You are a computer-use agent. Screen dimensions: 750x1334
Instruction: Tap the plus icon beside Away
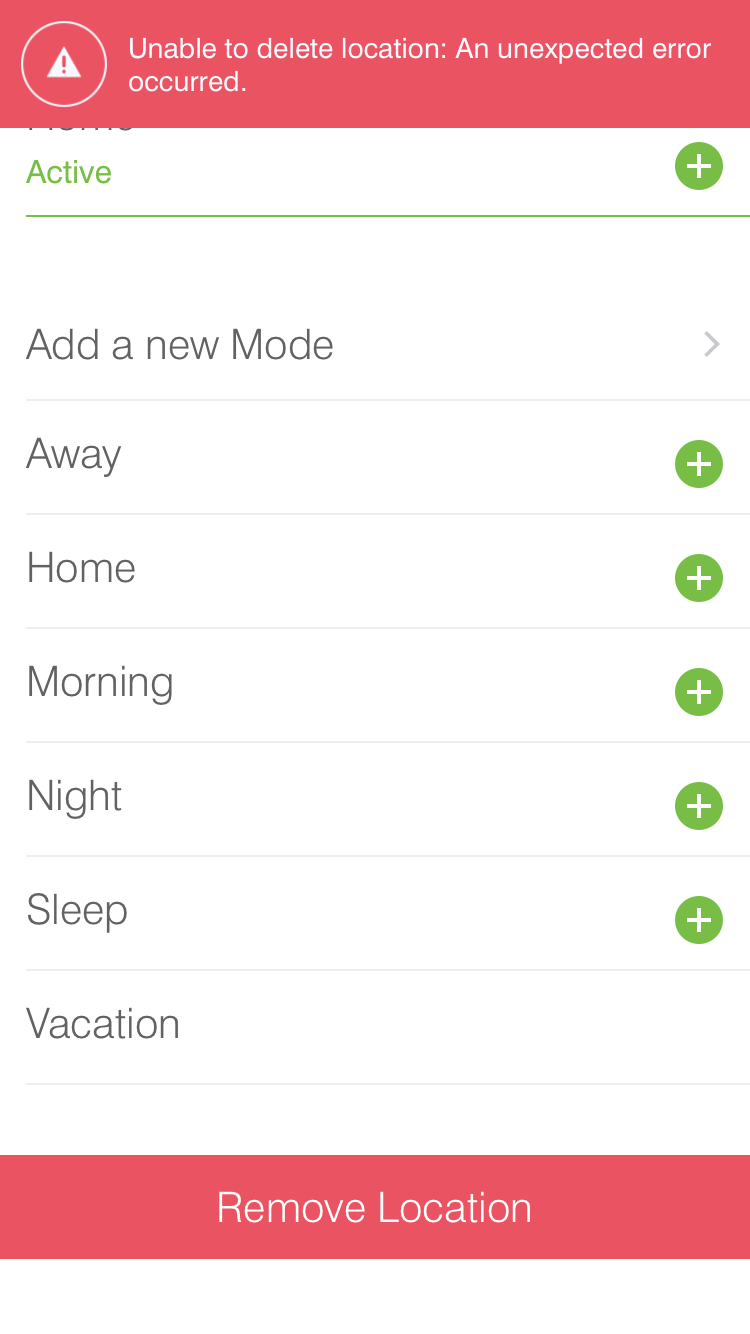(x=698, y=464)
